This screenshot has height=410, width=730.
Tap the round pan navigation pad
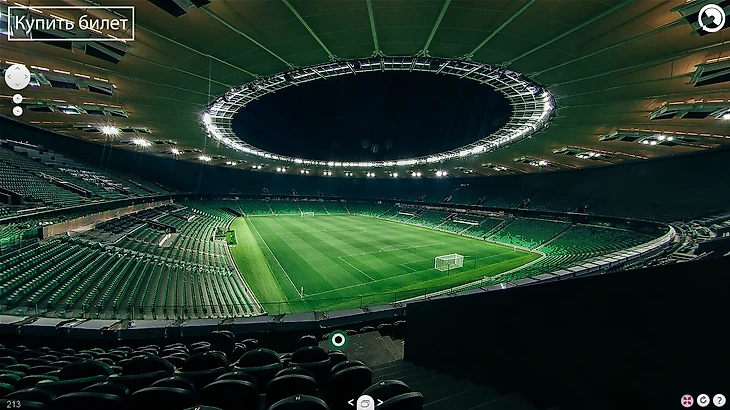pyautogui.click(x=17, y=76)
